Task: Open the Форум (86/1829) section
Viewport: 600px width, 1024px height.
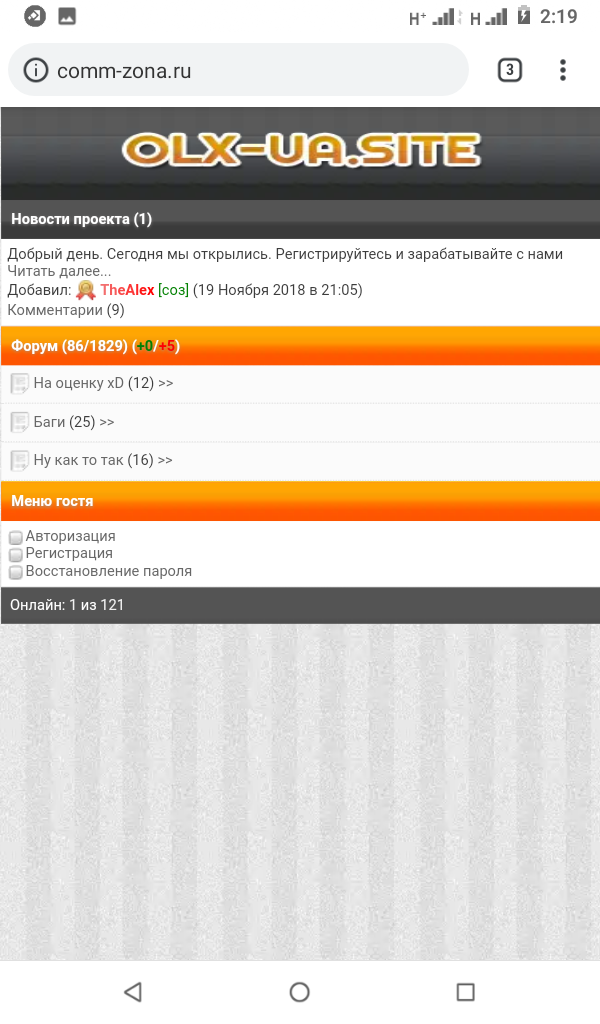Action: 69,346
